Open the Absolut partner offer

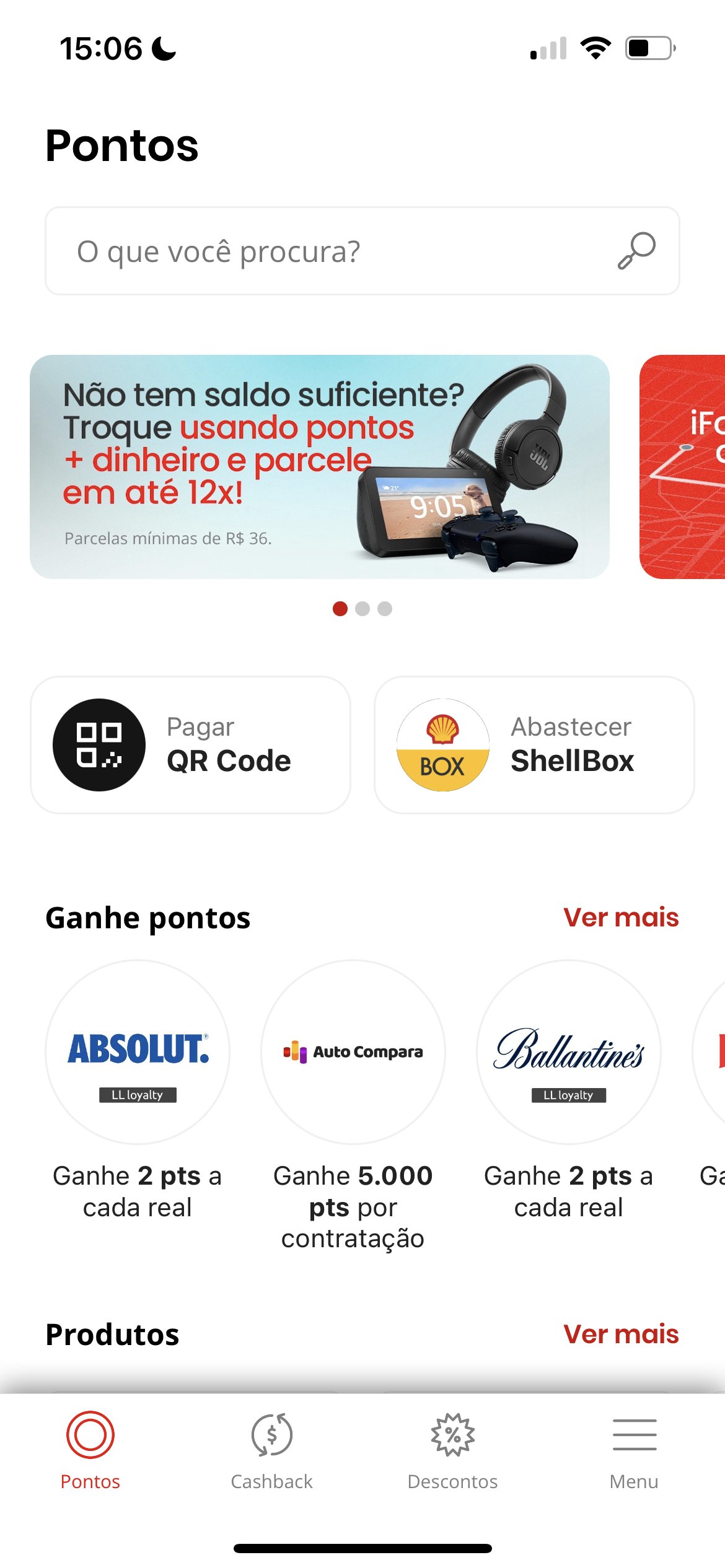[x=138, y=1052]
